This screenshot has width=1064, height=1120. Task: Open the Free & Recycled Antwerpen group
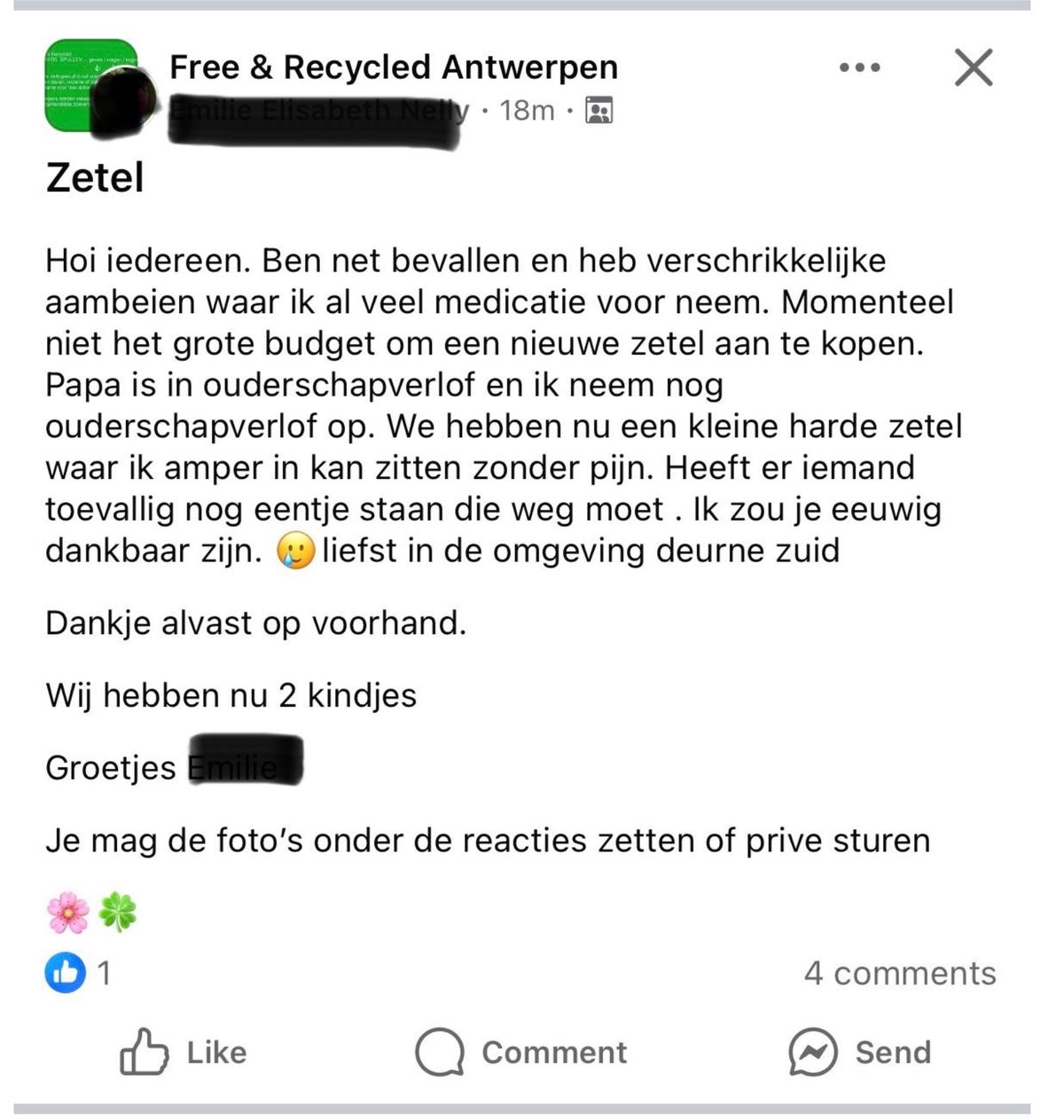[x=393, y=67]
